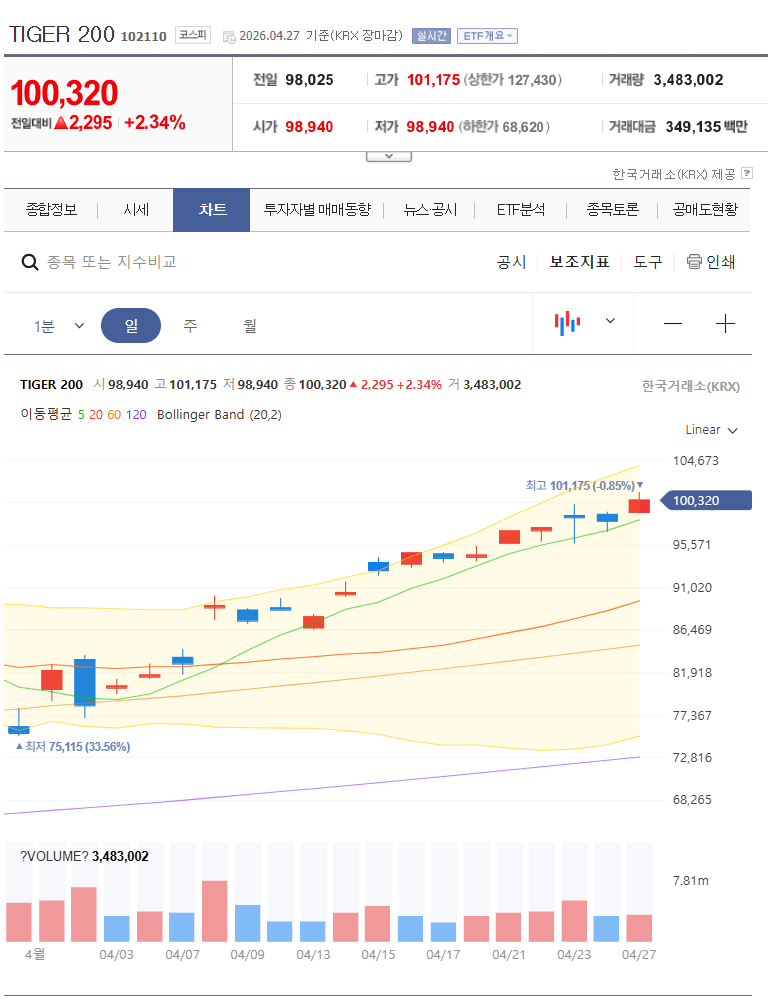Click the stock search magnifier icon
Image resolution: width=768 pixels, height=1005 pixels.
click(x=30, y=261)
